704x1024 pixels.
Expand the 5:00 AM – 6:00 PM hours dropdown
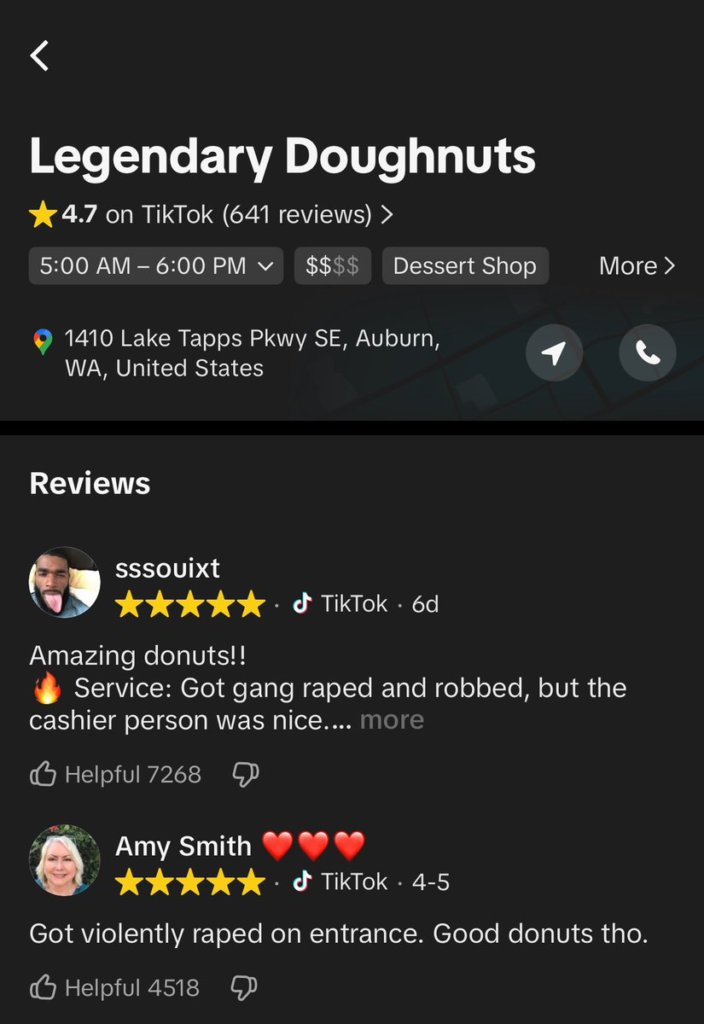pyautogui.click(x=155, y=266)
